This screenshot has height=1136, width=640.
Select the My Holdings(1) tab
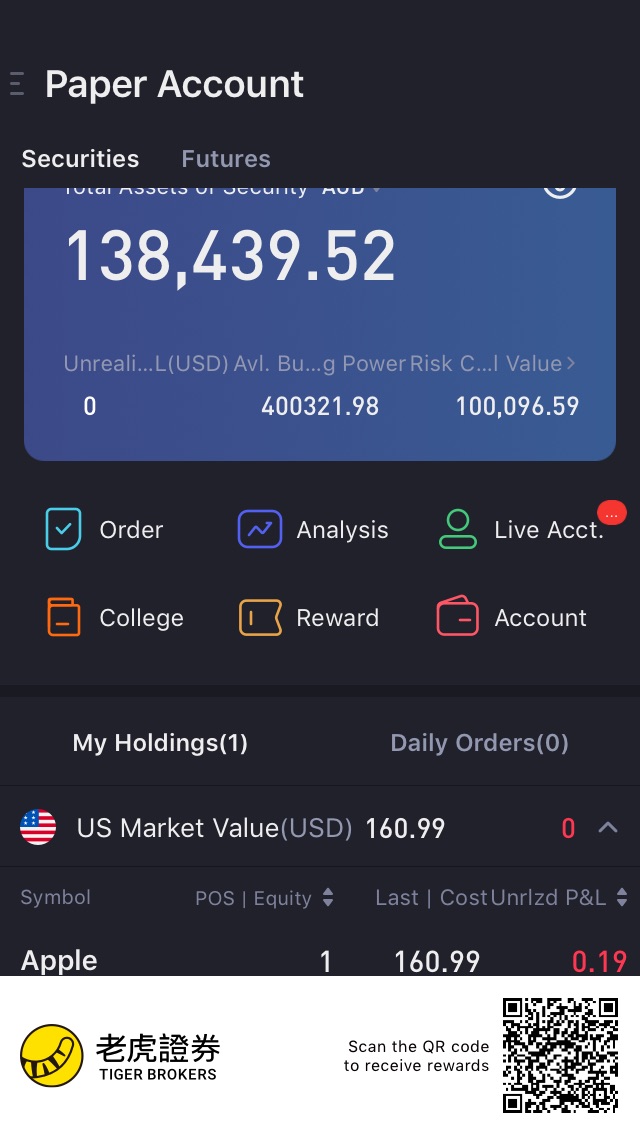coord(160,743)
